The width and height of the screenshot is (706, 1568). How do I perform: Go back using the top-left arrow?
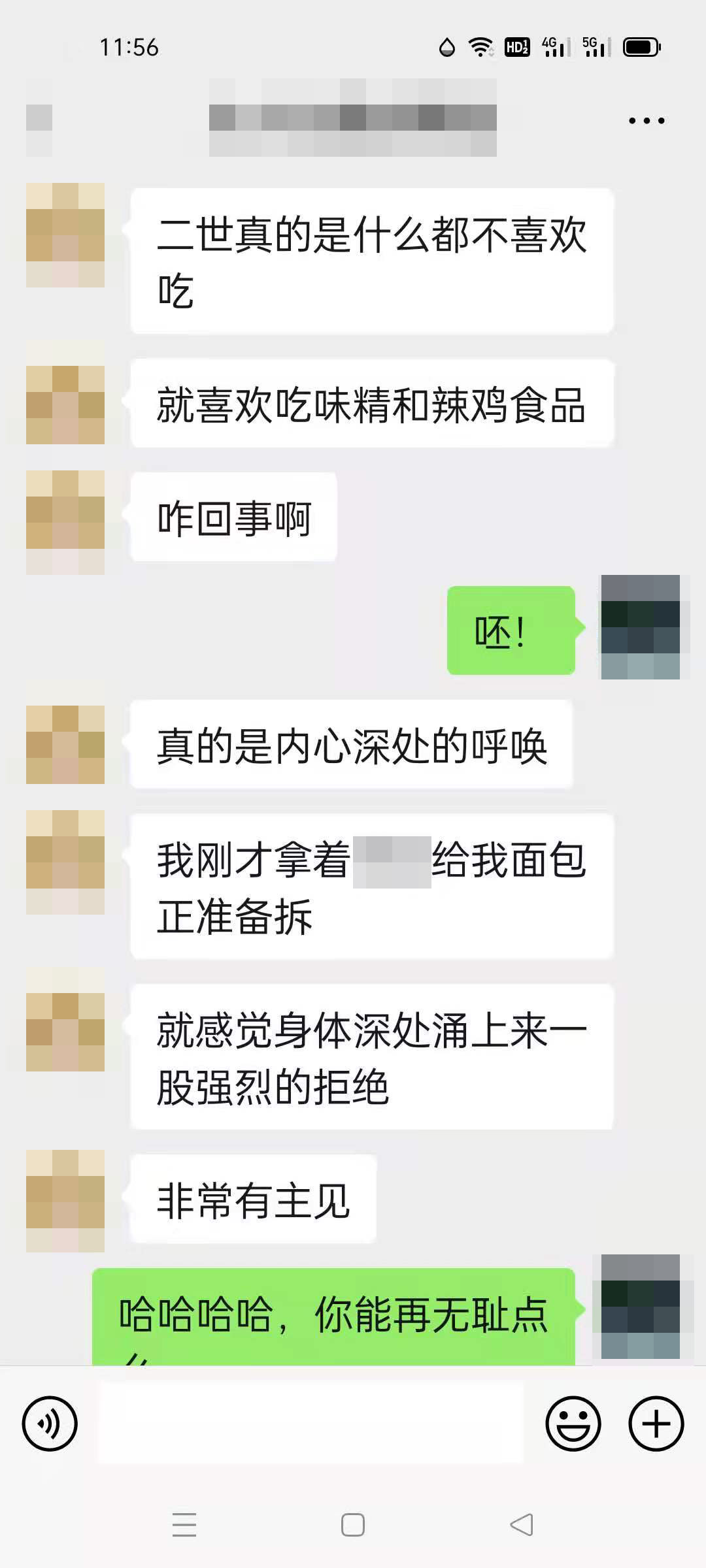point(39,119)
